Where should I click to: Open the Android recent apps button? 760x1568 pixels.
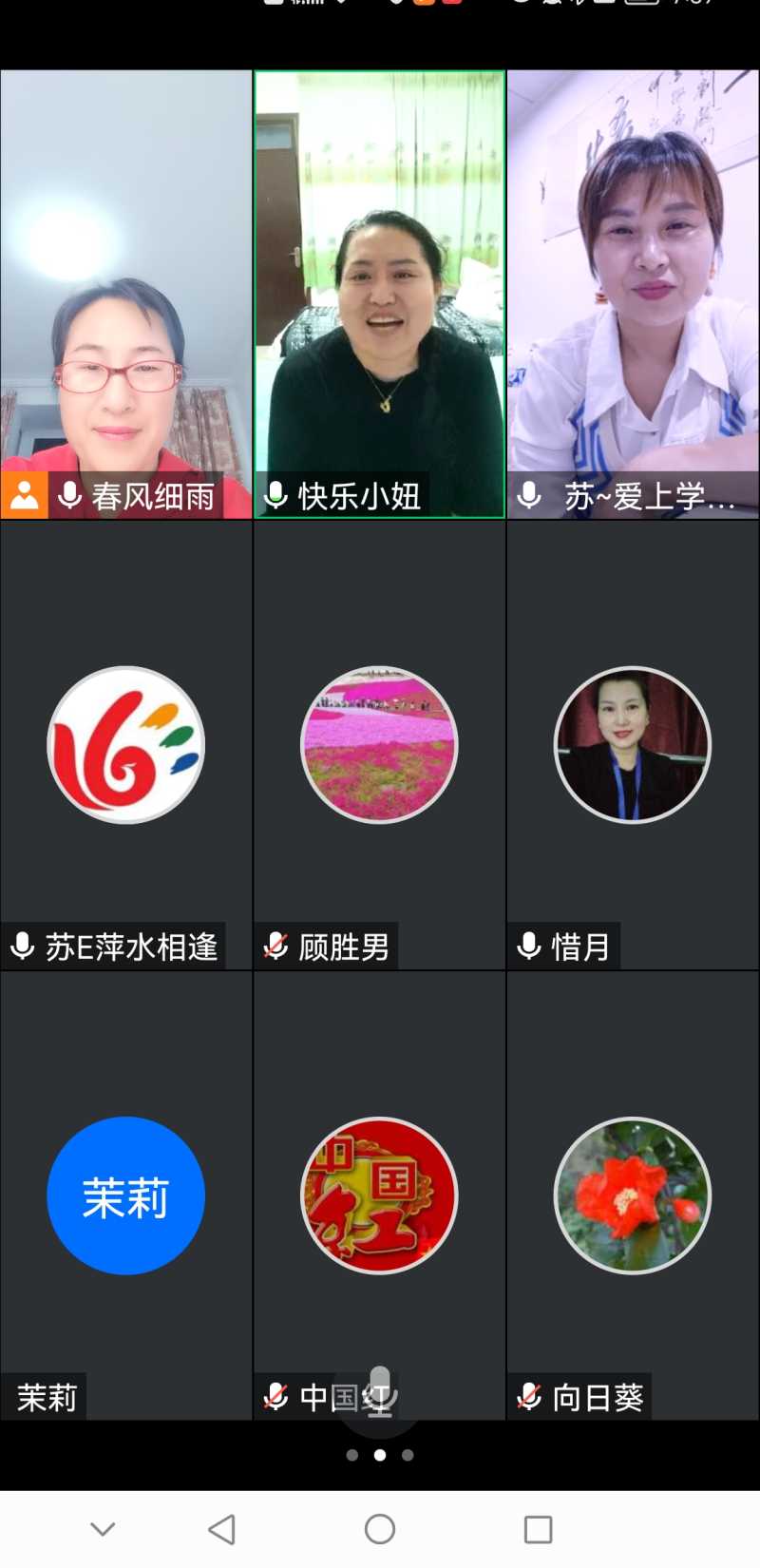538,1529
